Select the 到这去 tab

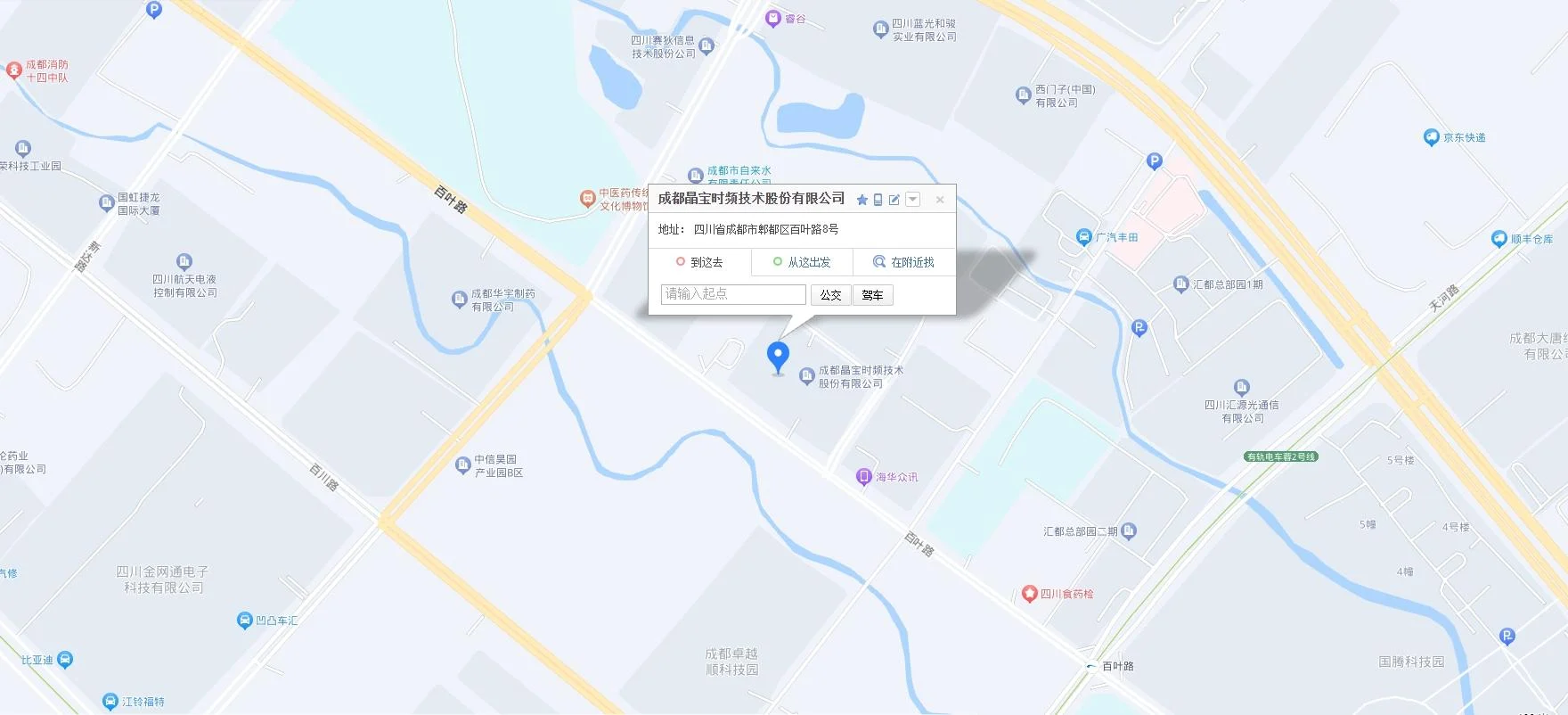point(699,262)
